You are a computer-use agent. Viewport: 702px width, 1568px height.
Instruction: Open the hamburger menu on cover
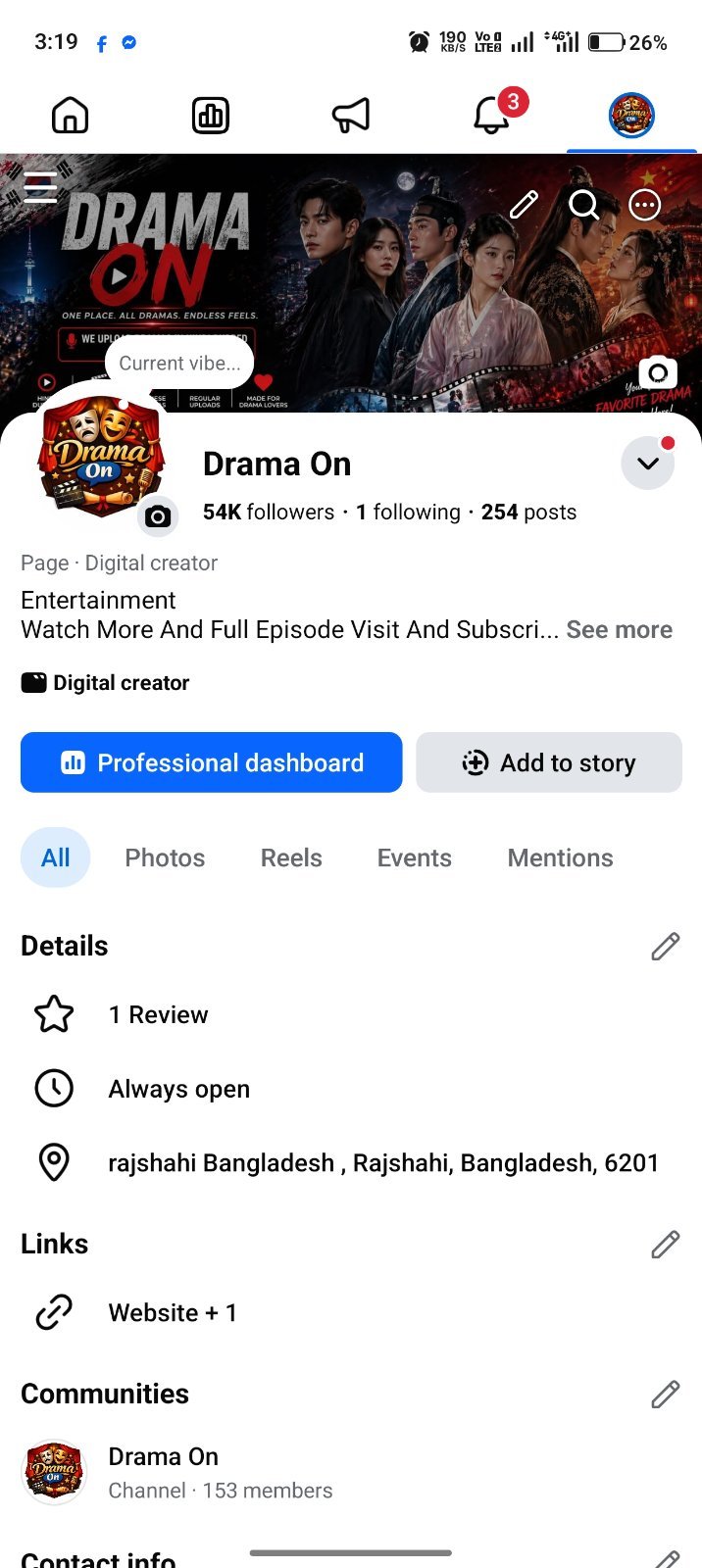[40, 186]
